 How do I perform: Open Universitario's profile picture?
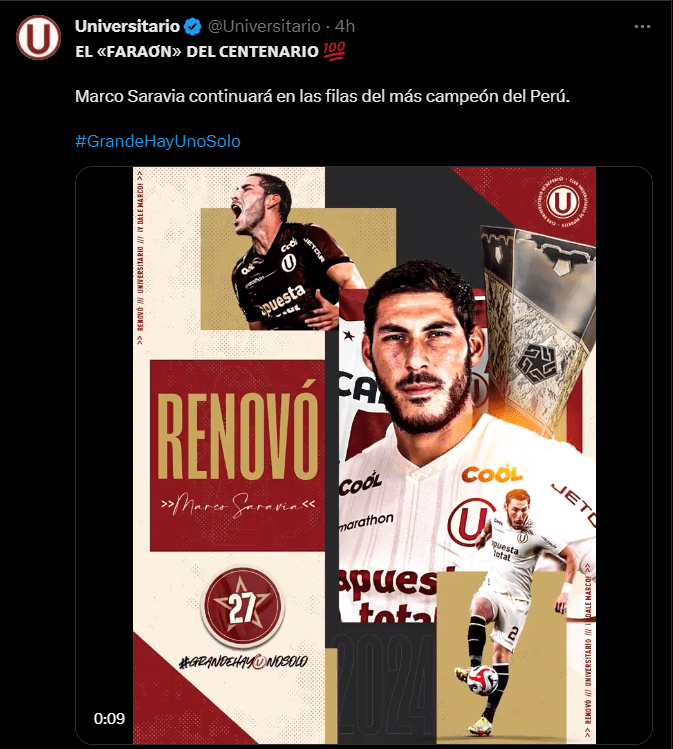point(39,38)
